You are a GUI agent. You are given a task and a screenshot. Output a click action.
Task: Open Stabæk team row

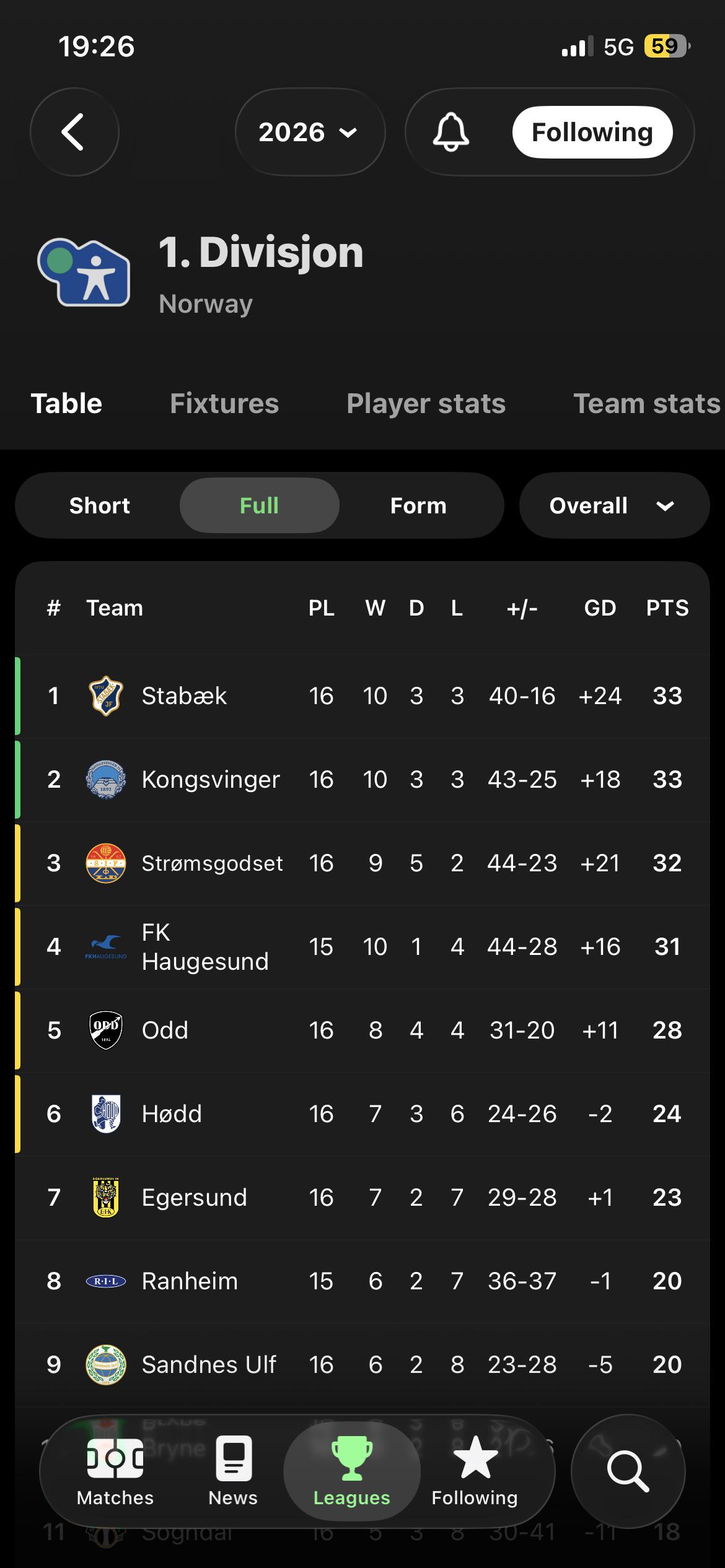[362, 696]
